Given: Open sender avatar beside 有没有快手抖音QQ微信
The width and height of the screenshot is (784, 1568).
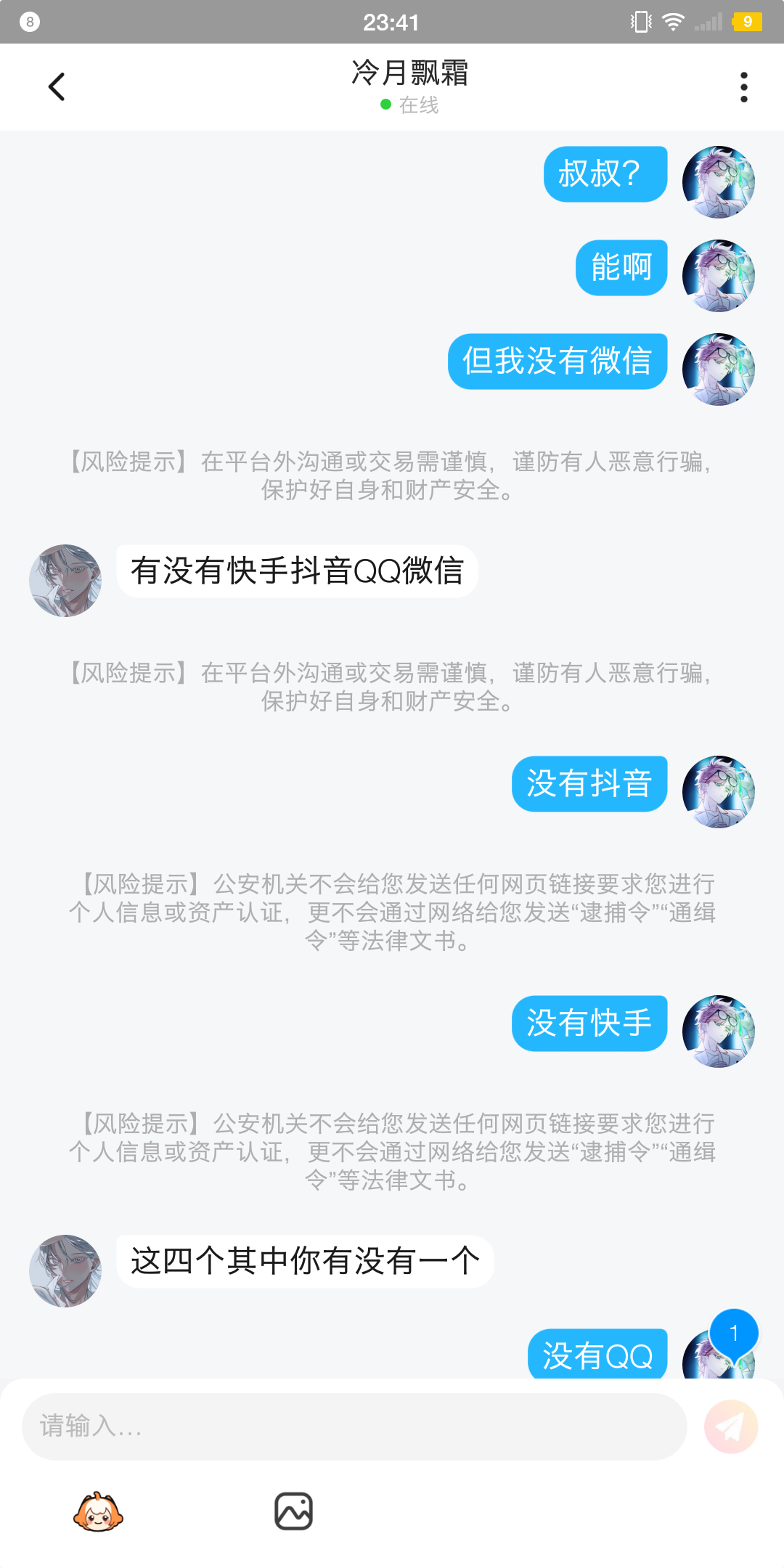Looking at the screenshot, I should (x=65, y=581).
